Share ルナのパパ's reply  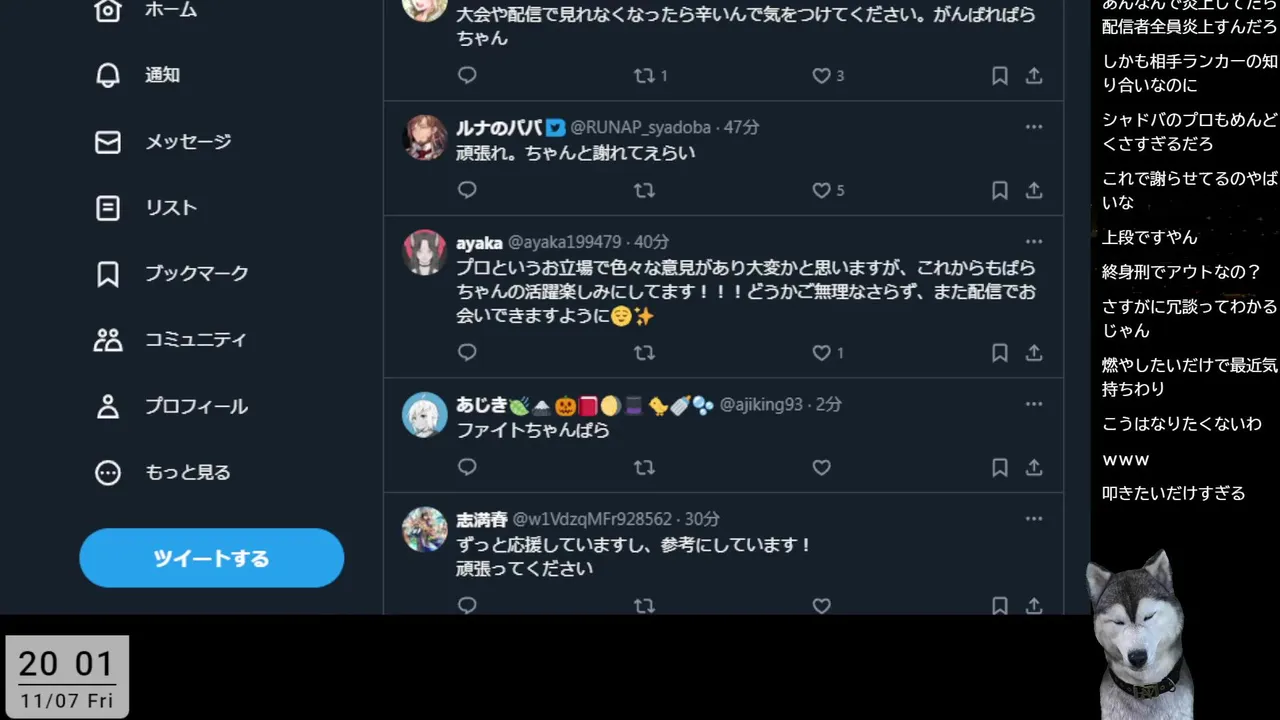1034,190
